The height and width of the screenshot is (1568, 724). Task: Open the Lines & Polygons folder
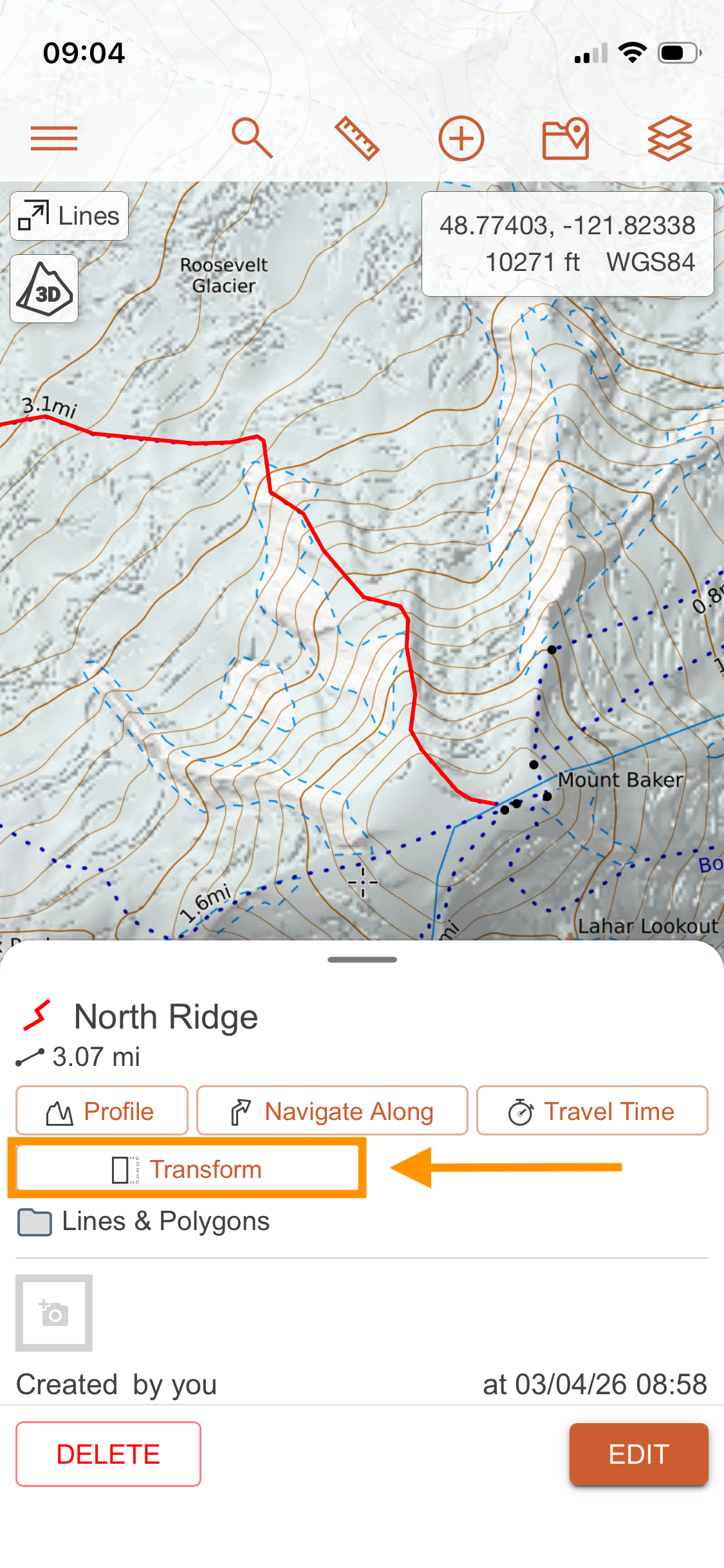click(143, 1222)
